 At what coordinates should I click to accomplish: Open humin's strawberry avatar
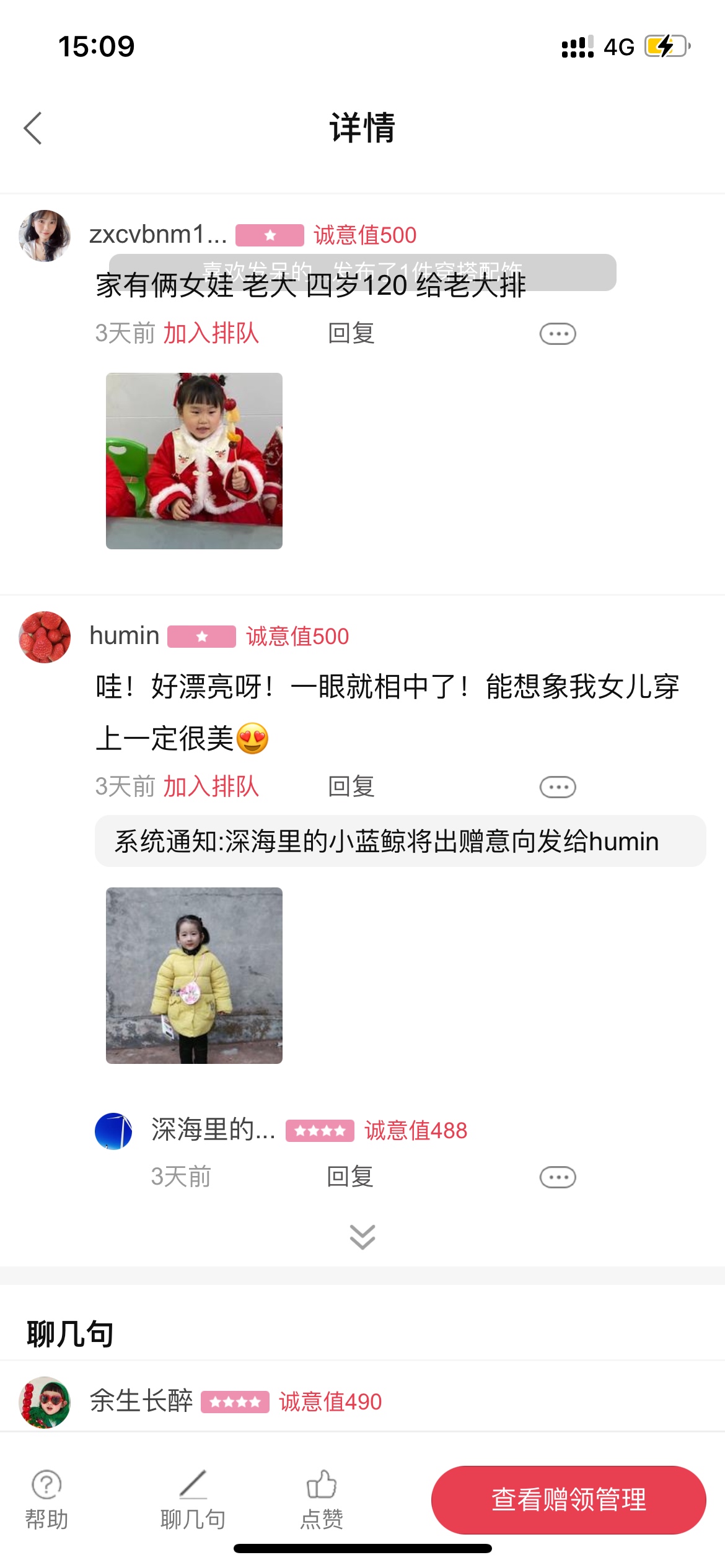(45, 637)
